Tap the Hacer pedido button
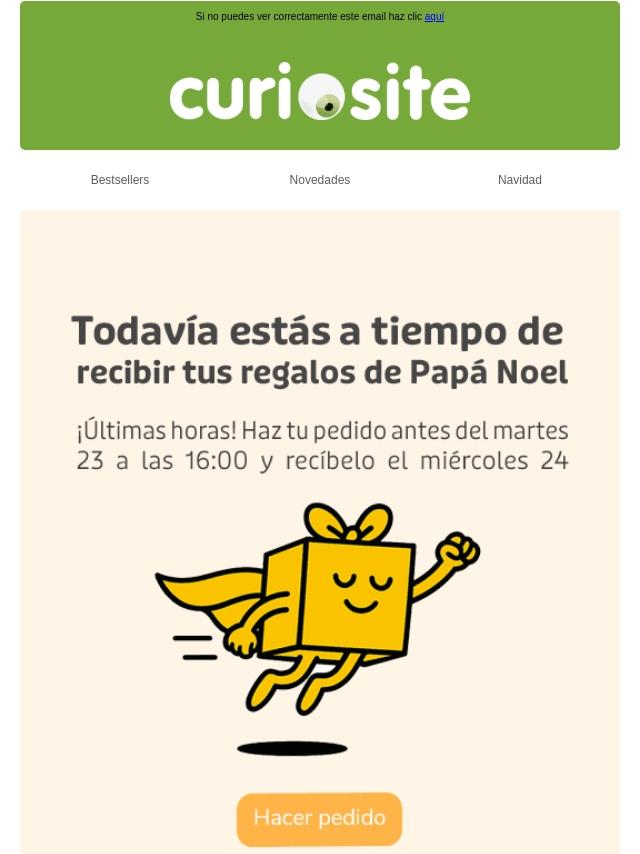This screenshot has width=640, height=854. point(319,819)
